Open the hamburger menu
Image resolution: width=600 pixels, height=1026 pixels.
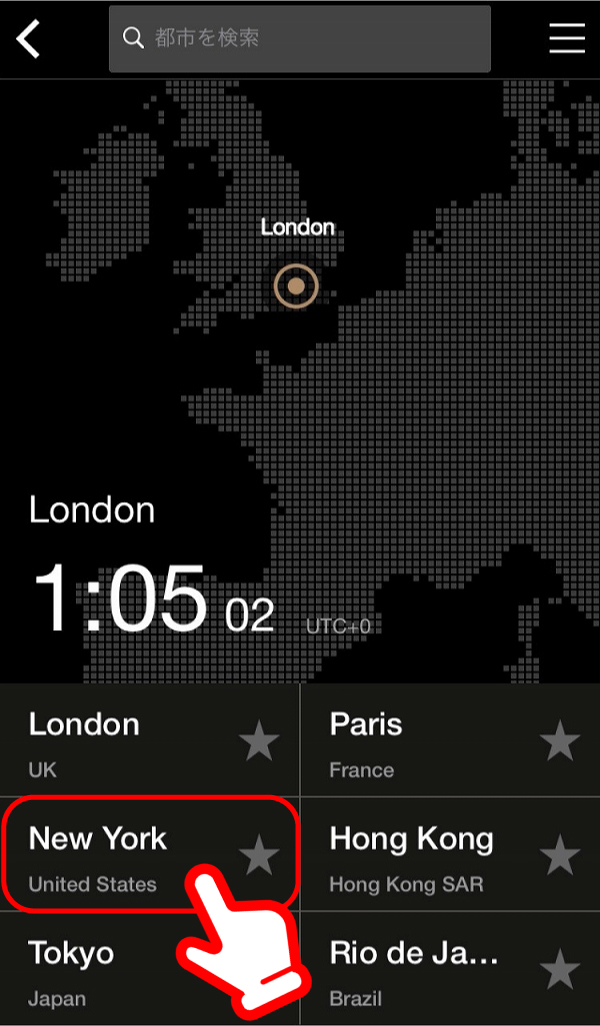pyautogui.click(x=567, y=38)
